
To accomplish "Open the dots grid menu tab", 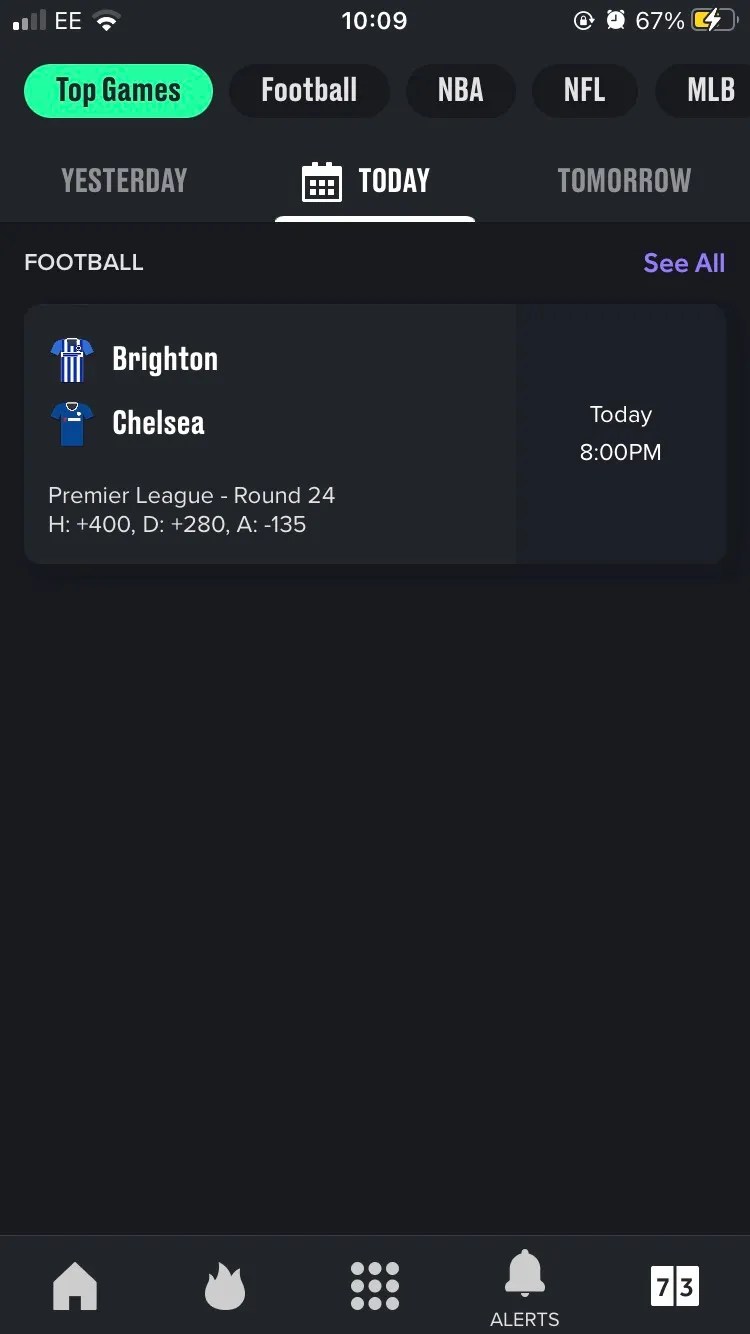I will tap(375, 1286).
